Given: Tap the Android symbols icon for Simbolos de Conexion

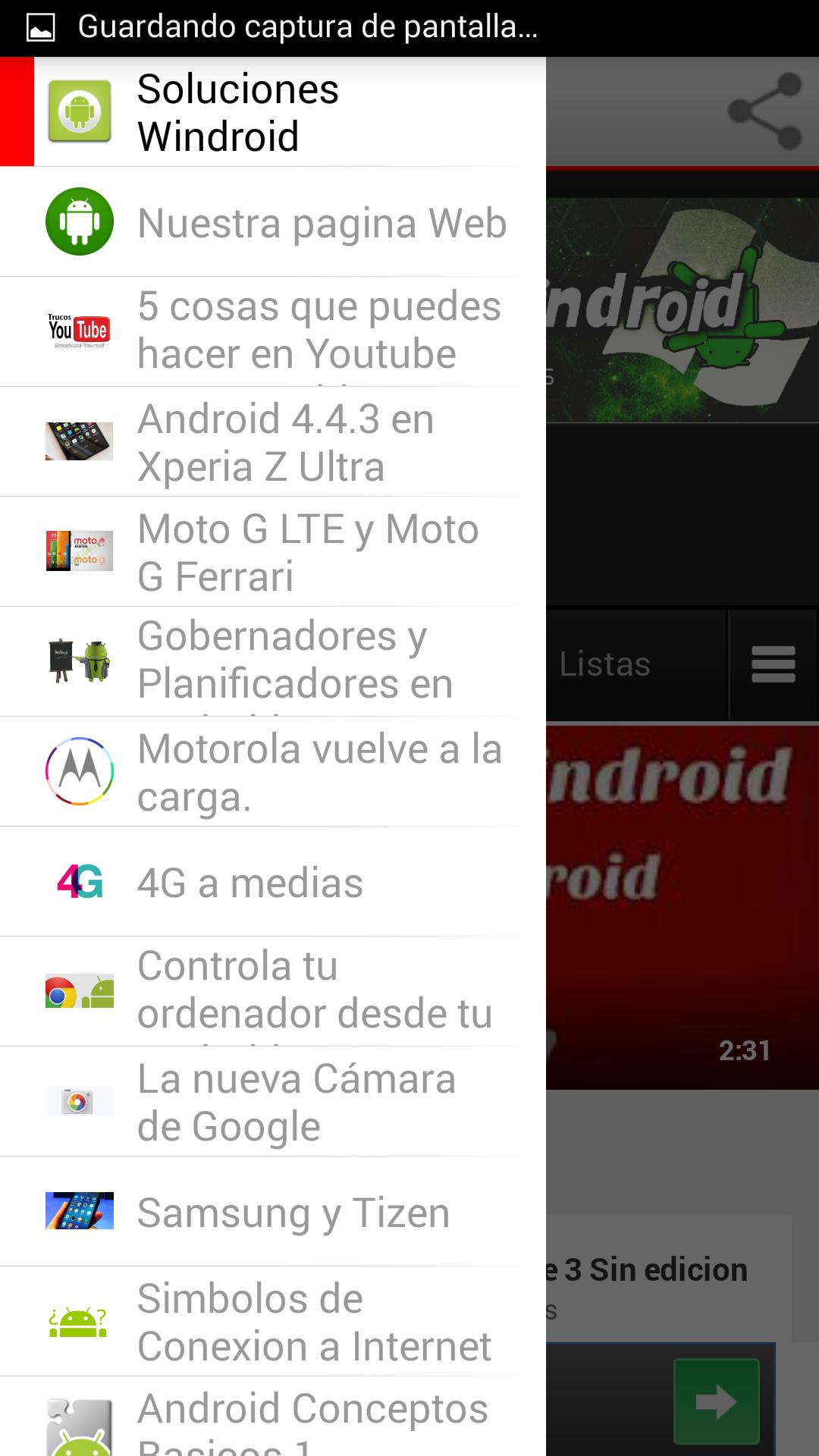Looking at the screenshot, I should pos(80,1322).
